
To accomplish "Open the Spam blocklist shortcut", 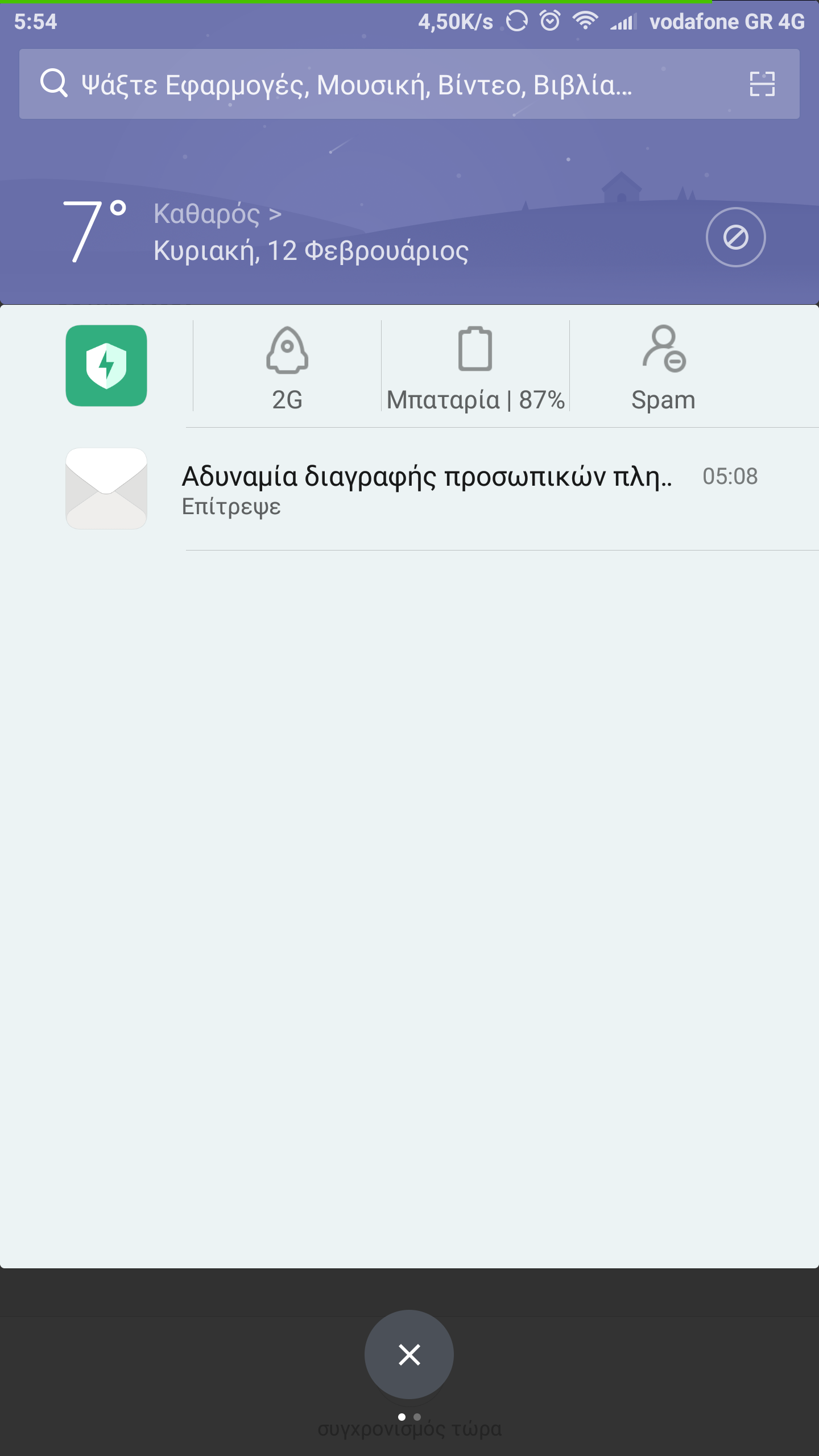I will (x=663, y=367).
